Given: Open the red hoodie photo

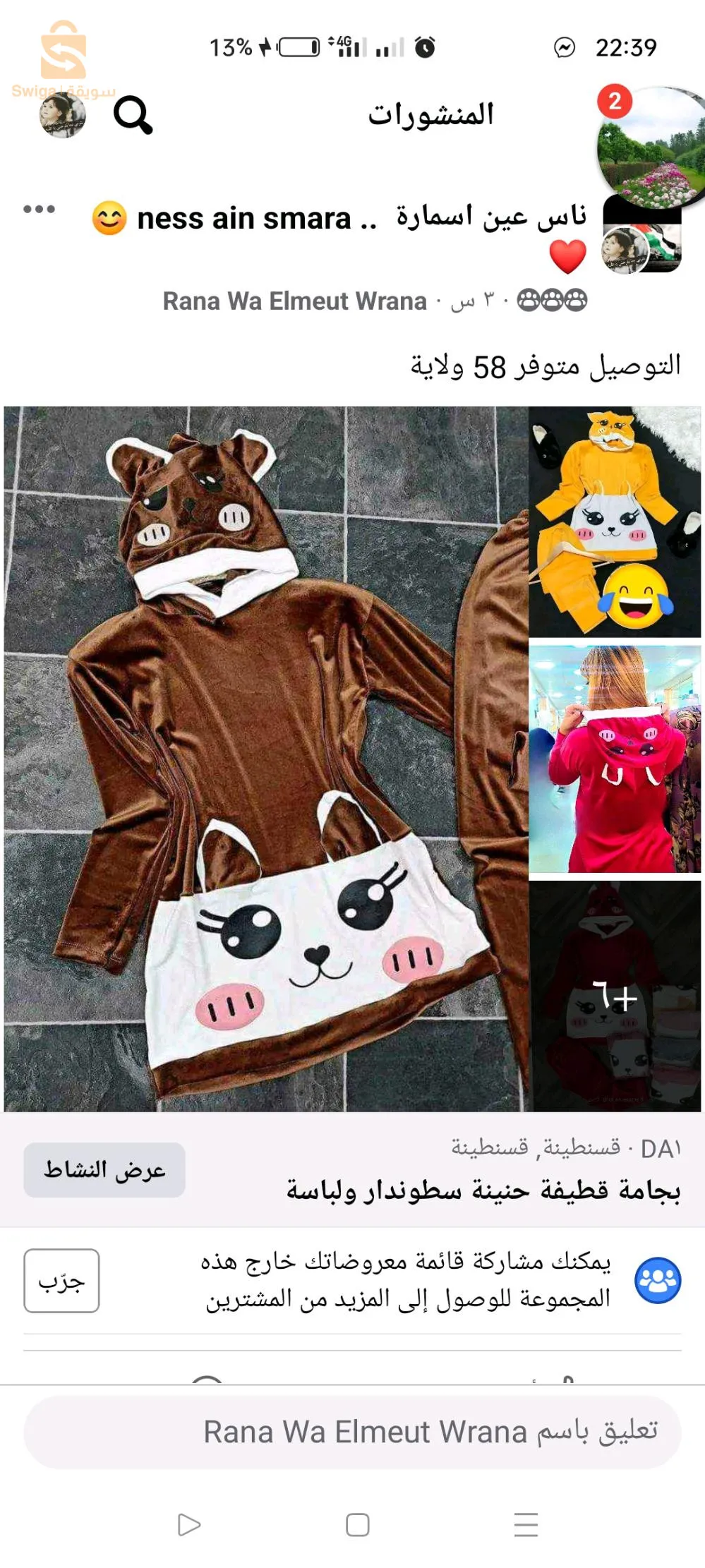Looking at the screenshot, I should tap(615, 759).
